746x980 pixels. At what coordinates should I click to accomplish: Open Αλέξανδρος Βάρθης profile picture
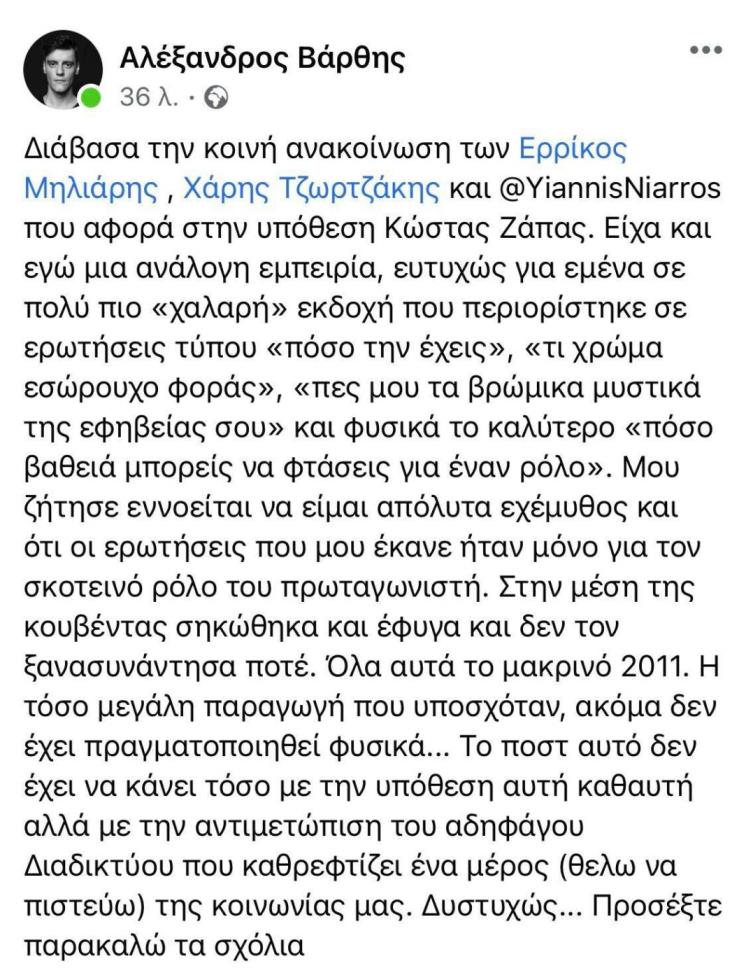click(x=62, y=69)
